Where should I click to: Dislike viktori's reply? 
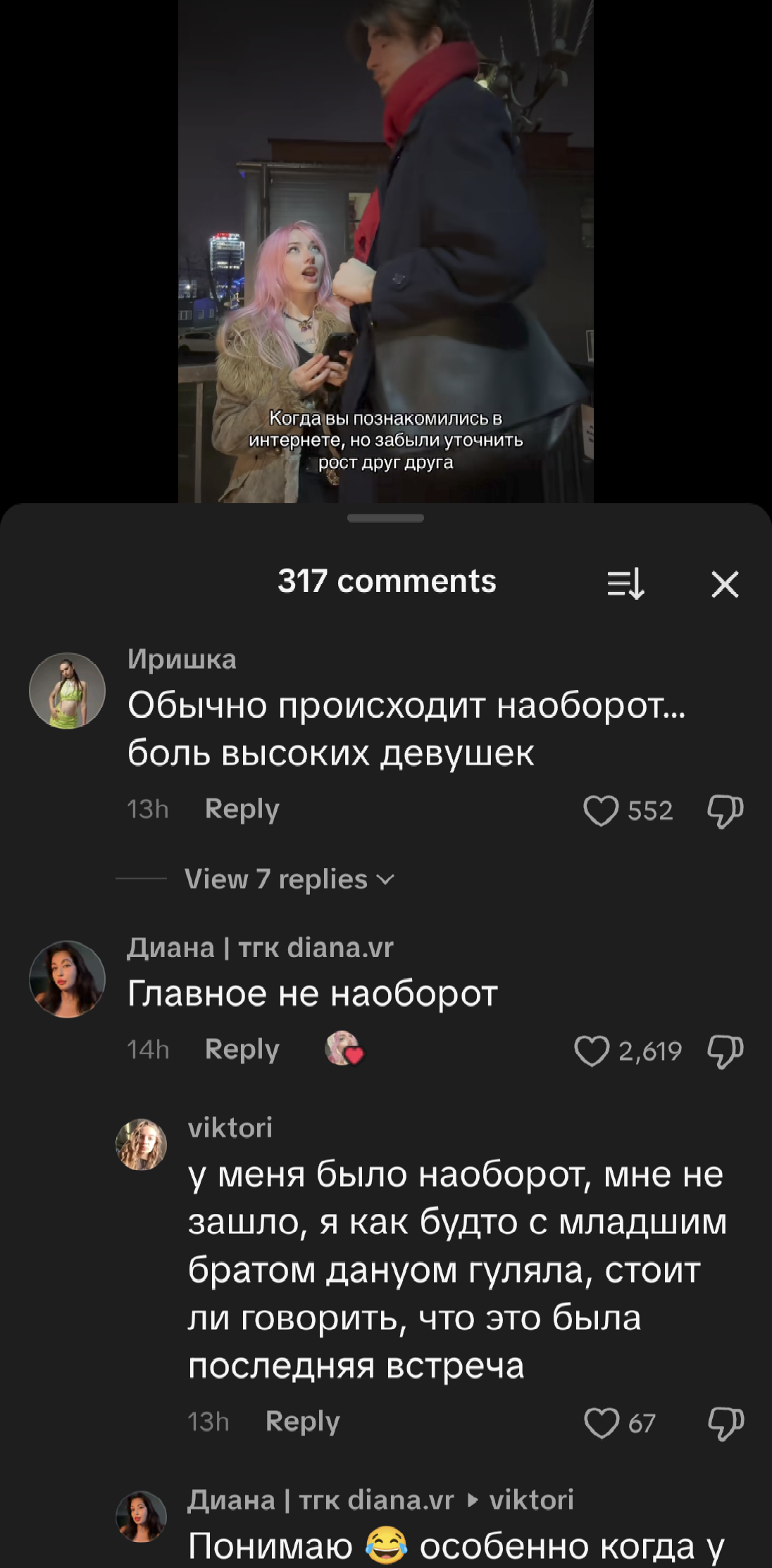click(x=725, y=1423)
